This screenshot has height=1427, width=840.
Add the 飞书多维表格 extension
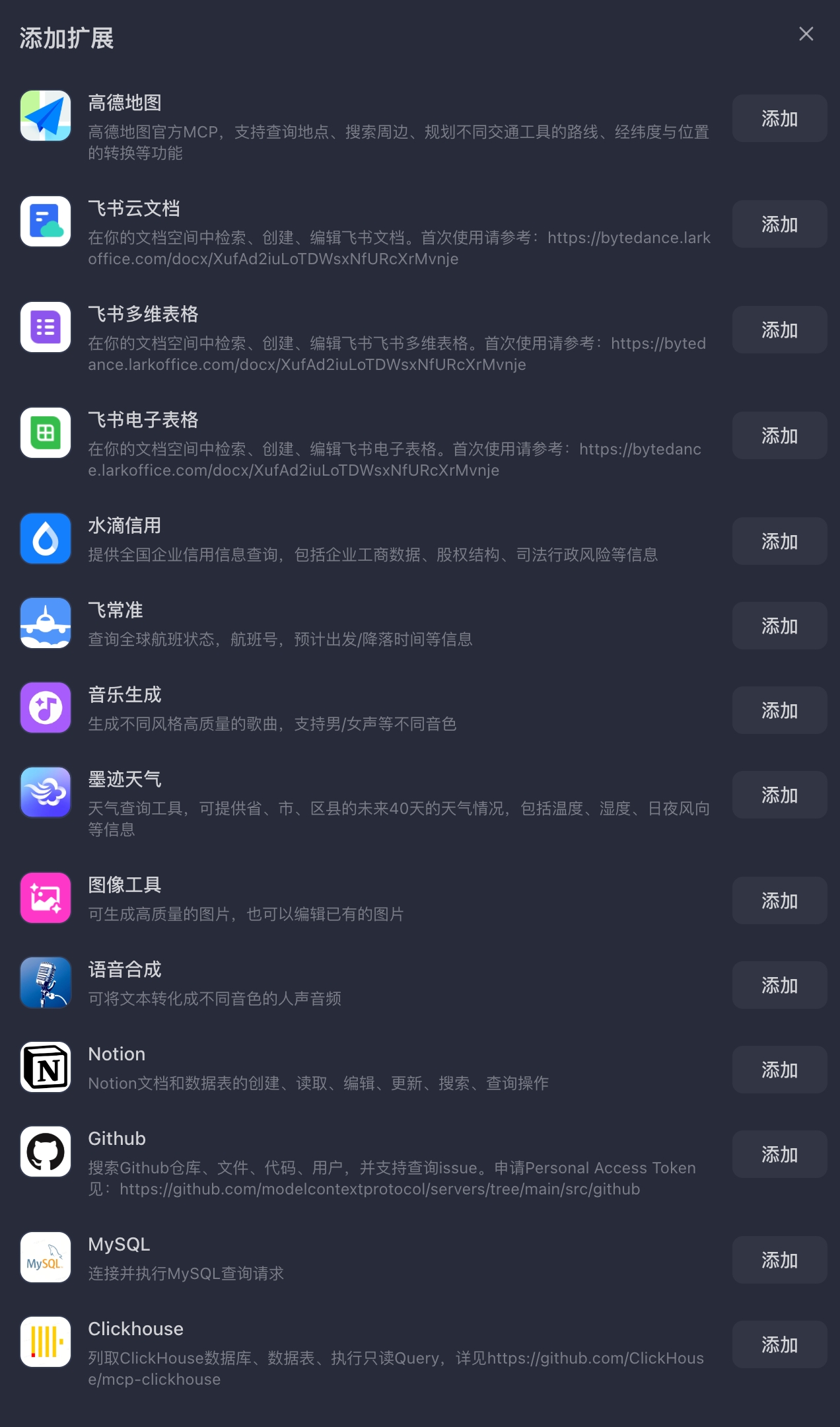click(779, 330)
